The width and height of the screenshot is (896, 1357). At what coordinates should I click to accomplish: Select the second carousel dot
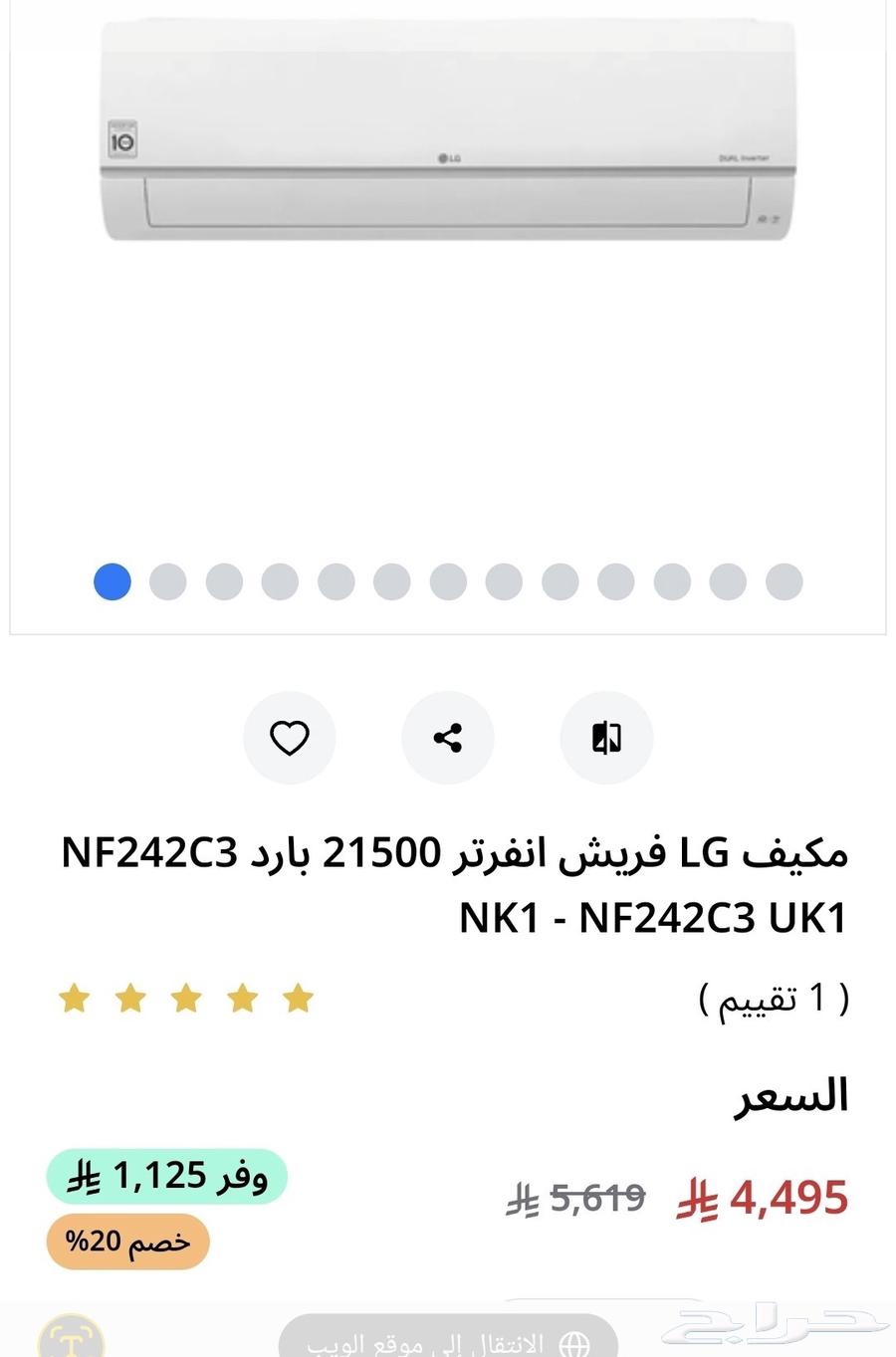tap(166, 581)
